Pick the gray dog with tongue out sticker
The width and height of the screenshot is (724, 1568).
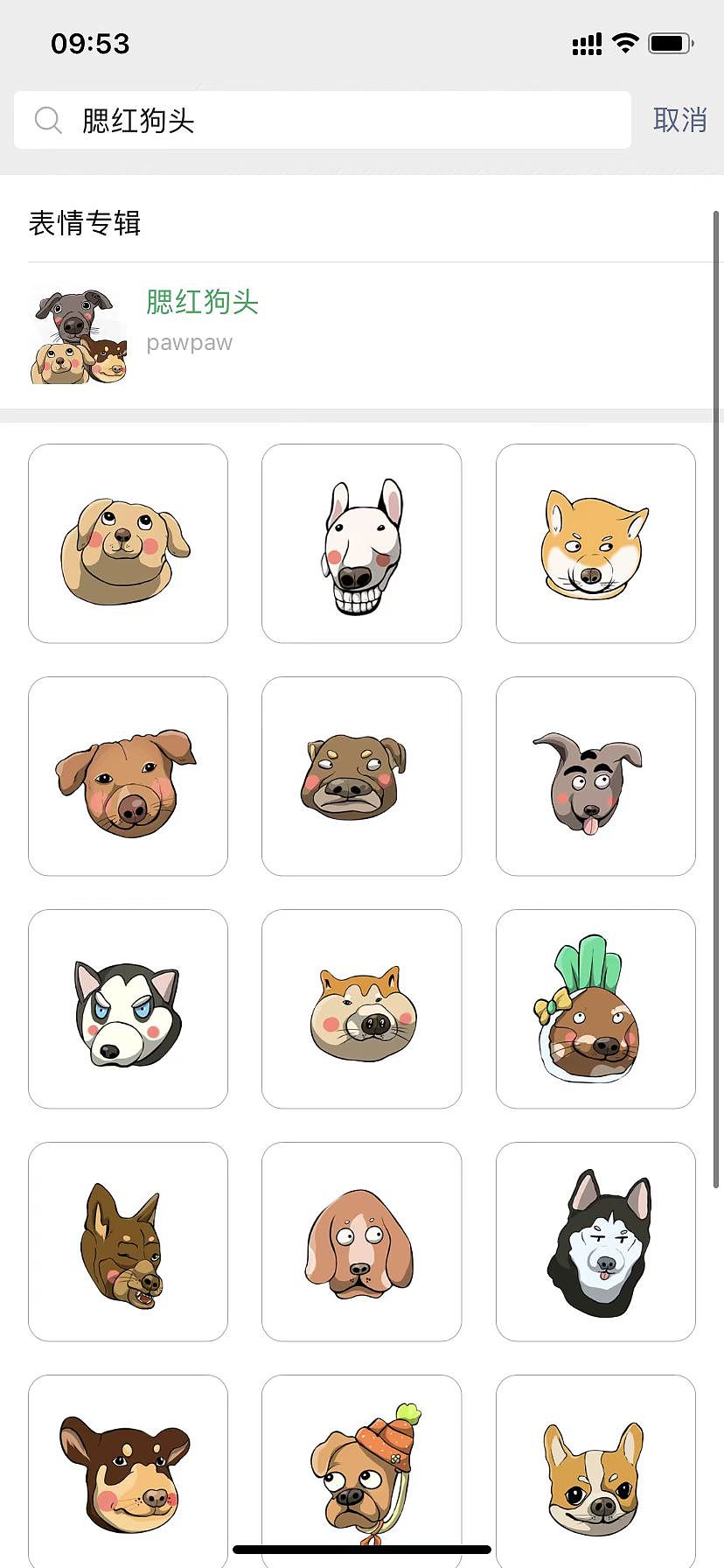(x=595, y=776)
